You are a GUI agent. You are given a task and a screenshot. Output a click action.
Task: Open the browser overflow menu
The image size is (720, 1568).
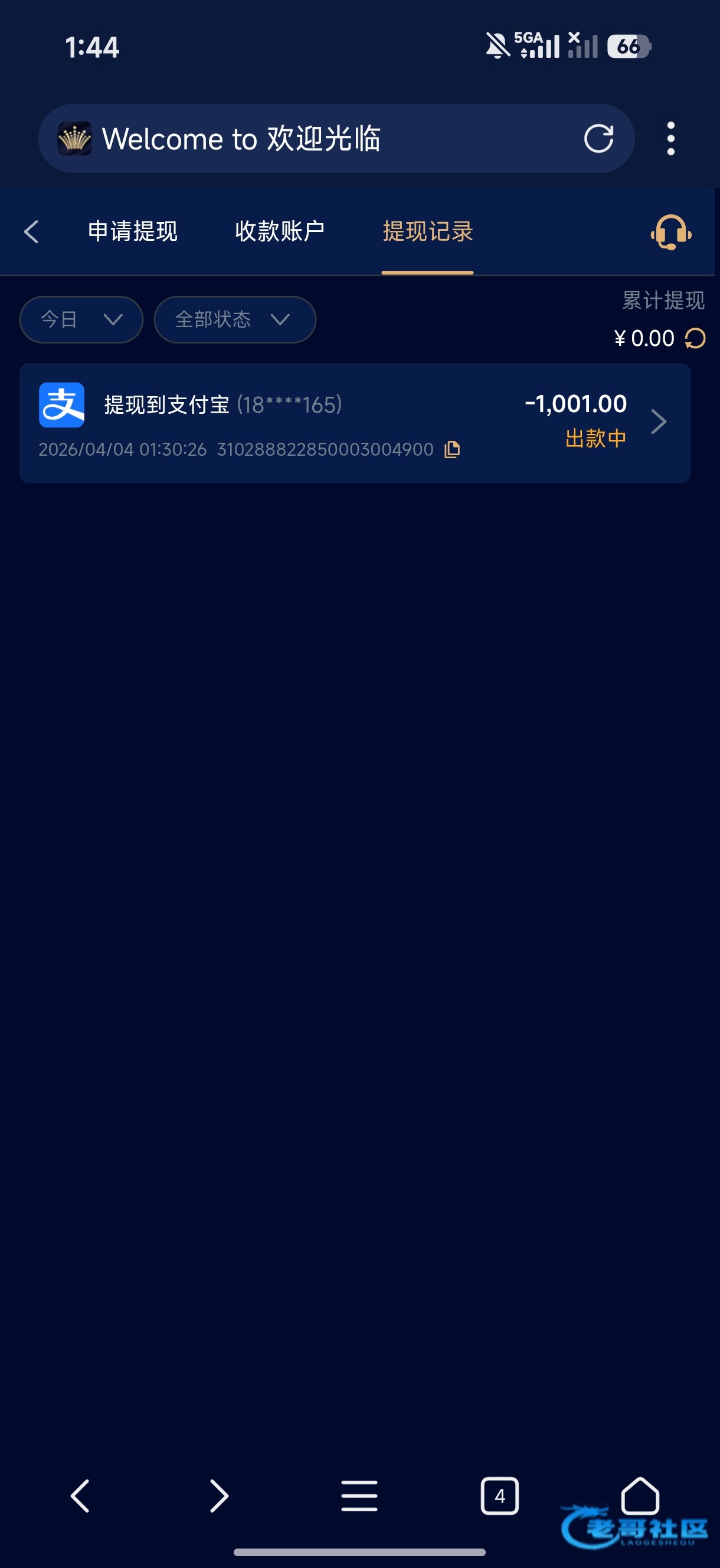coord(670,139)
